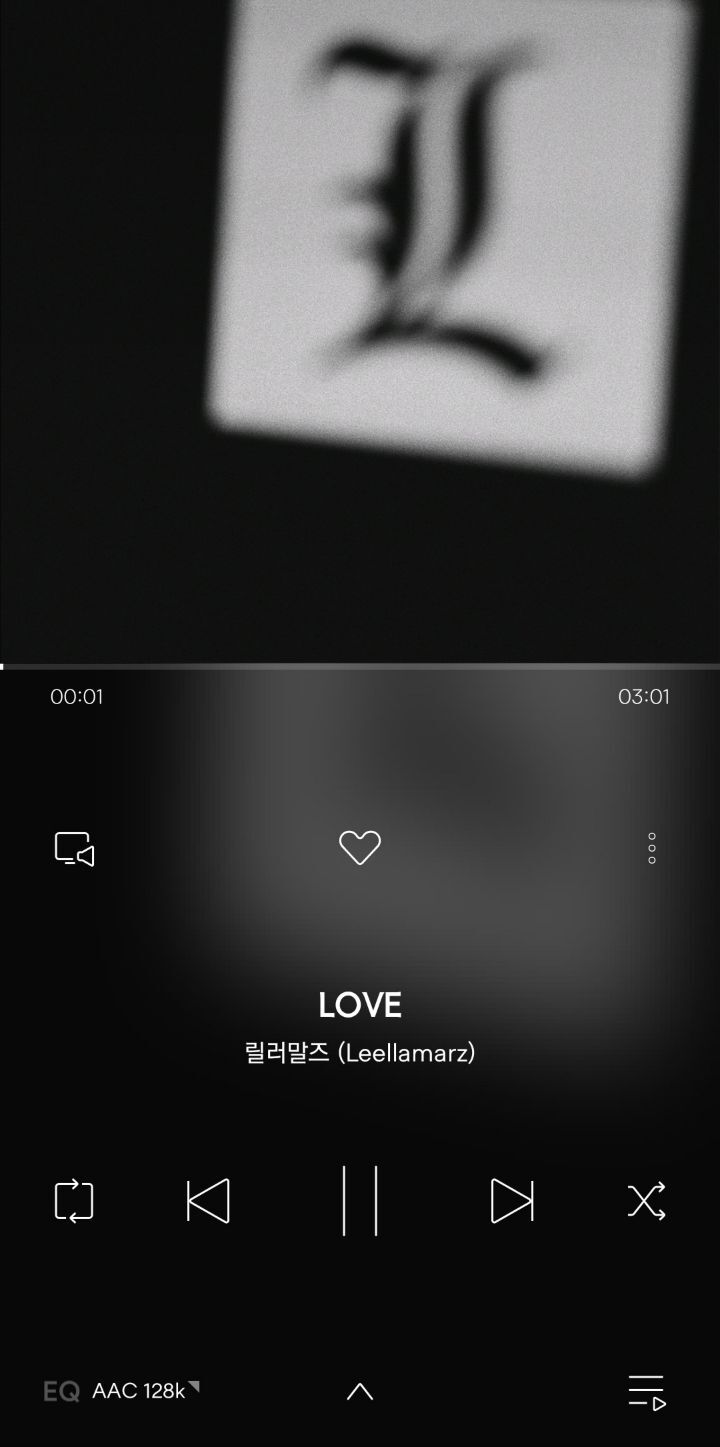Open the three-dot more options menu
720x1447 pixels.
[652, 848]
